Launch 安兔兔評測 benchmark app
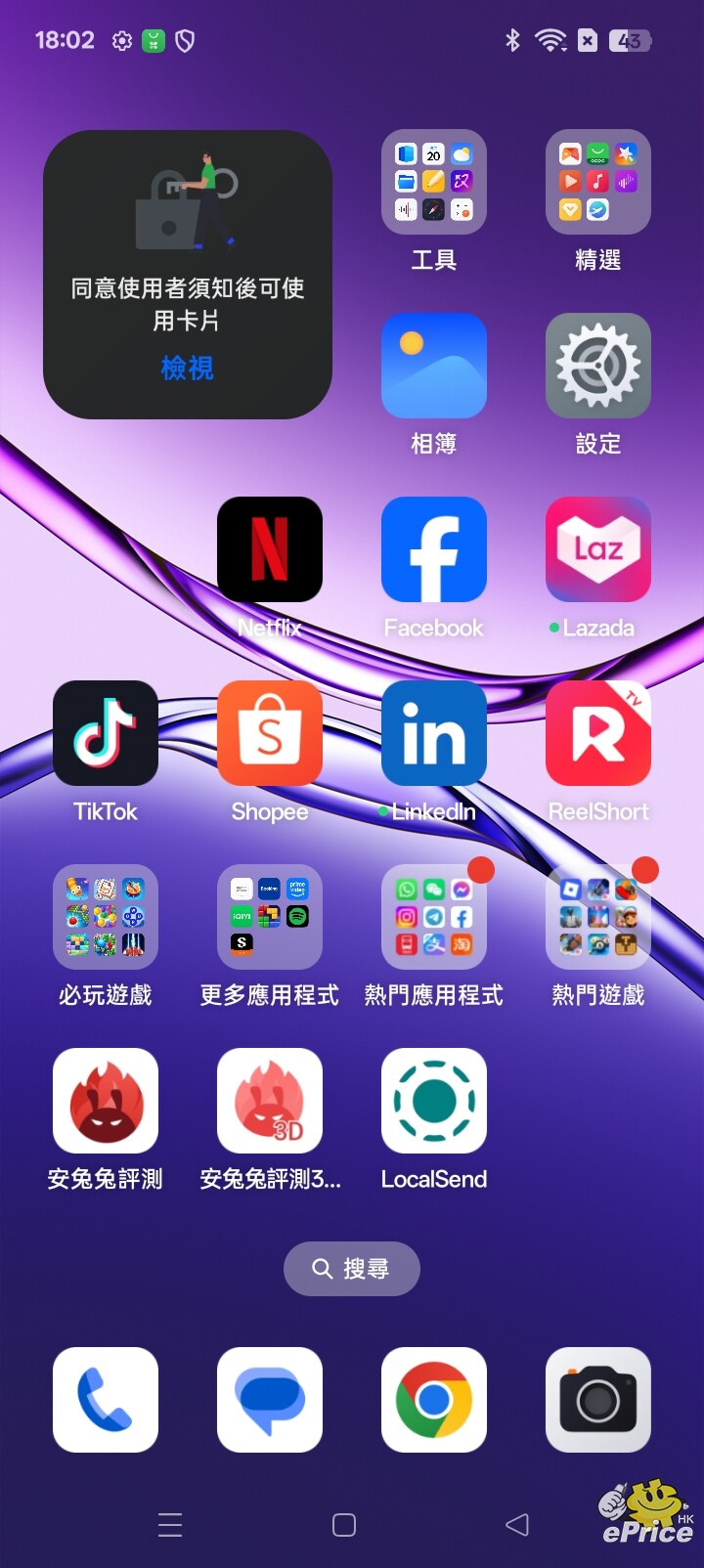704x1568 pixels. pos(106,1101)
